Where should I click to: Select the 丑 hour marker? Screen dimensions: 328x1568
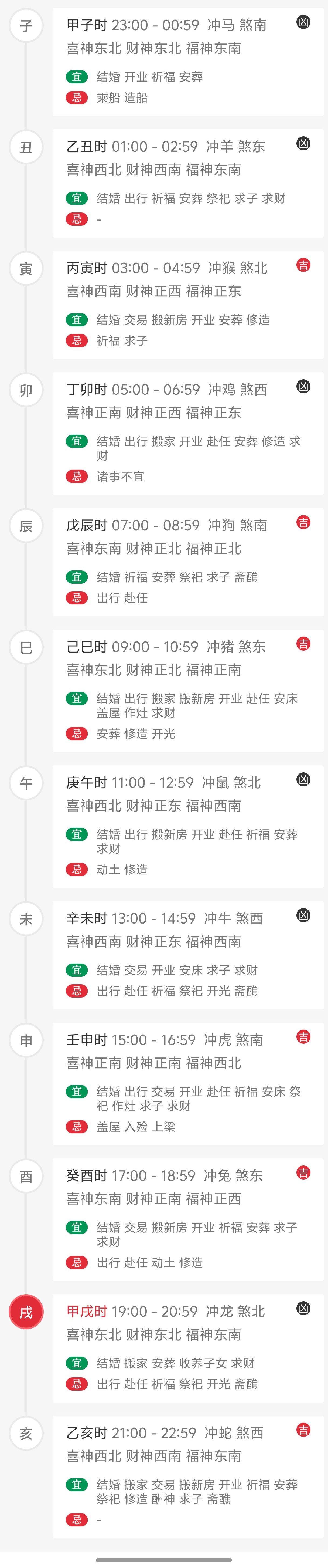[26, 147]
